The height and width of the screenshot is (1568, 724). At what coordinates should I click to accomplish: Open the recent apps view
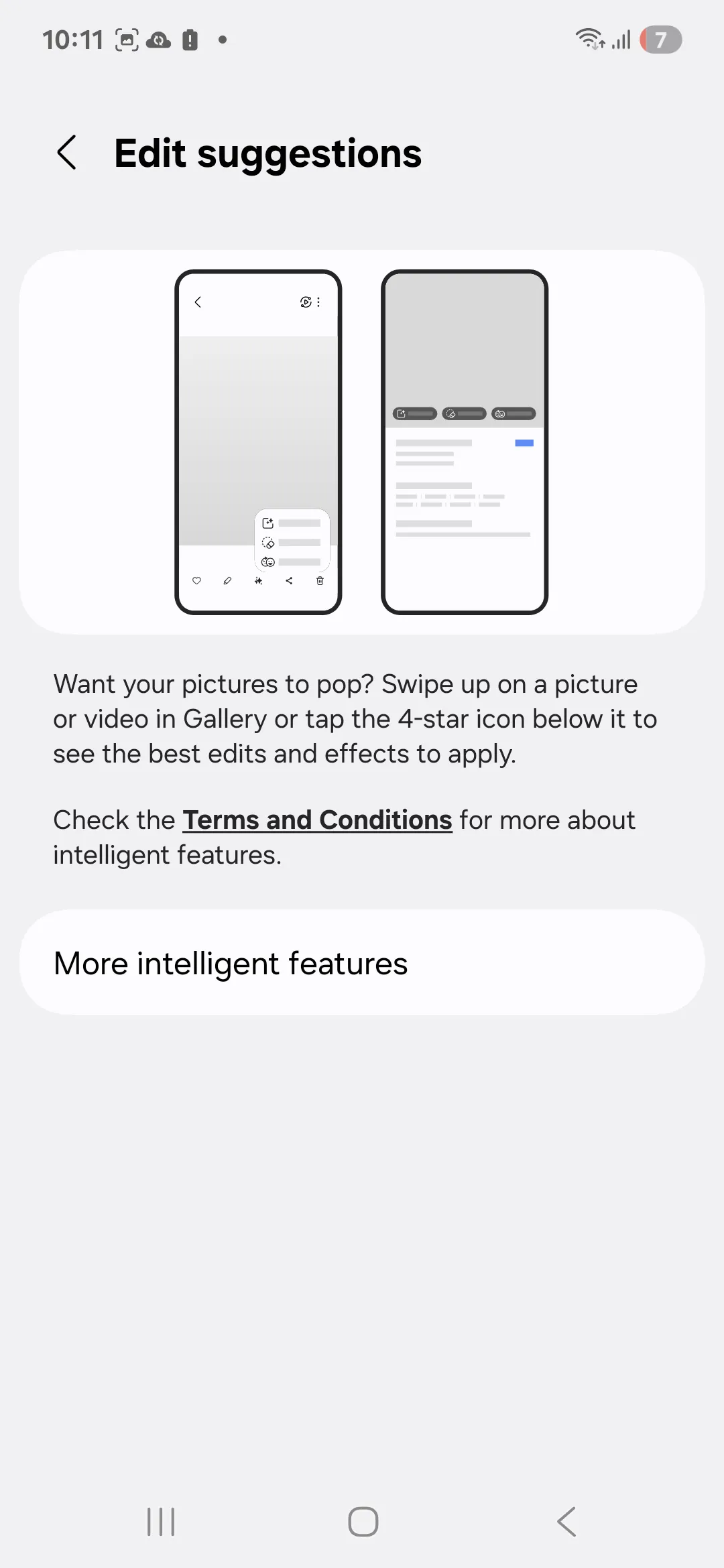click(x=161, y=1521)
